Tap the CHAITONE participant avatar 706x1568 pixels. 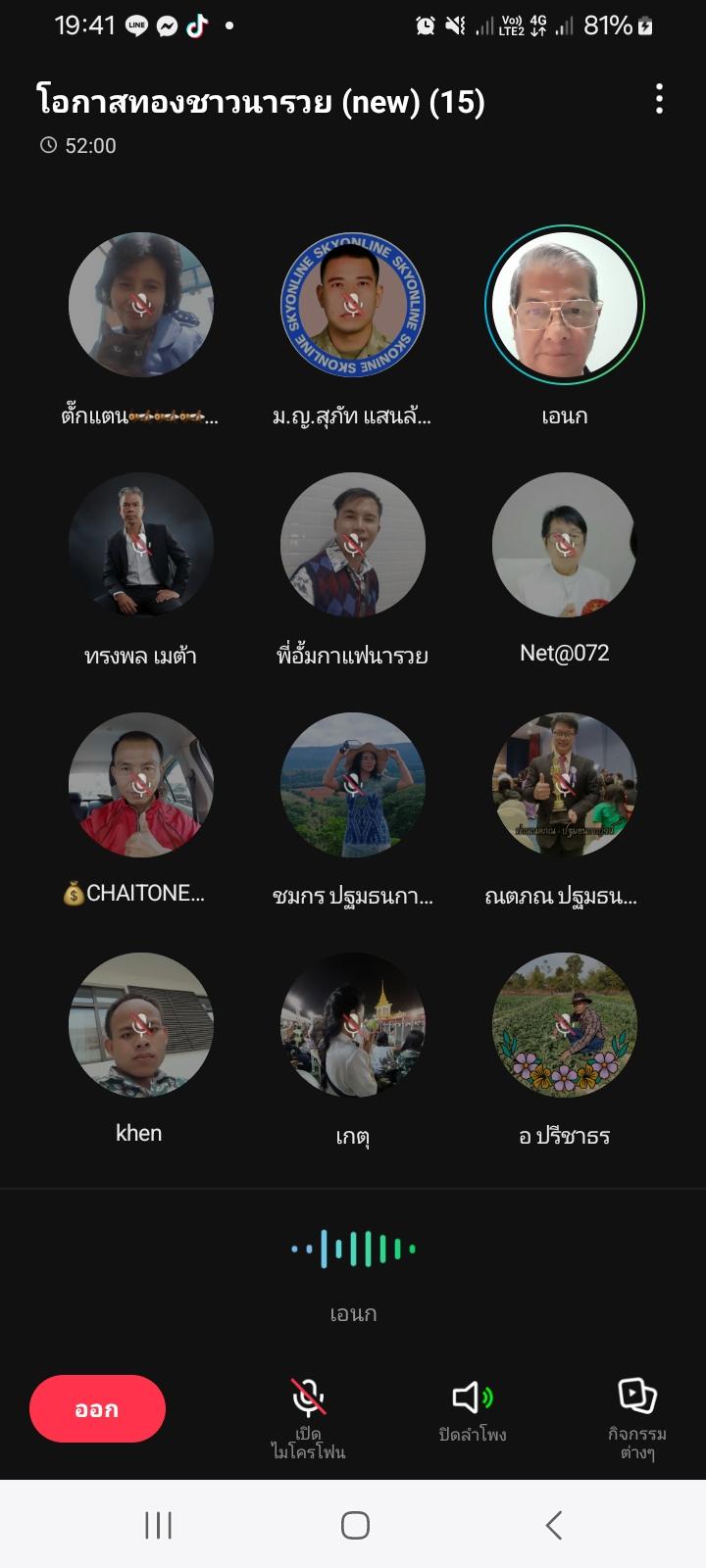coord(141,785)
